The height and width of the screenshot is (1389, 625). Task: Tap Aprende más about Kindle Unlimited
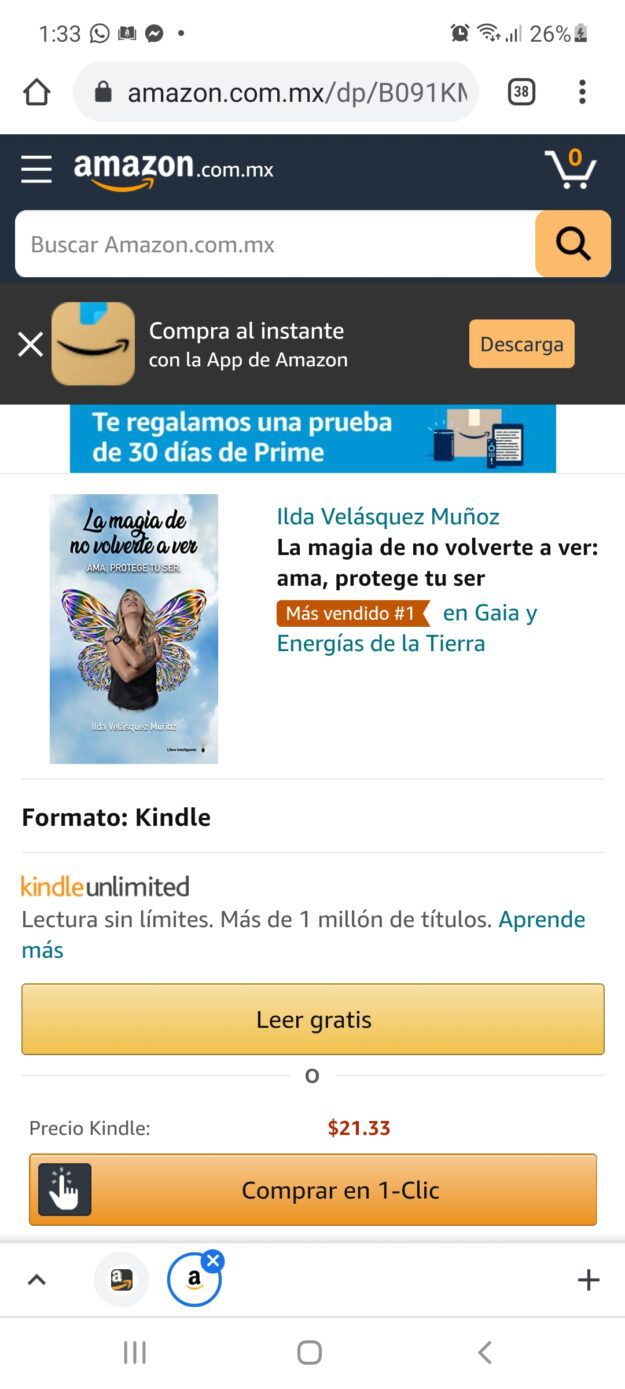pos(304,934)
